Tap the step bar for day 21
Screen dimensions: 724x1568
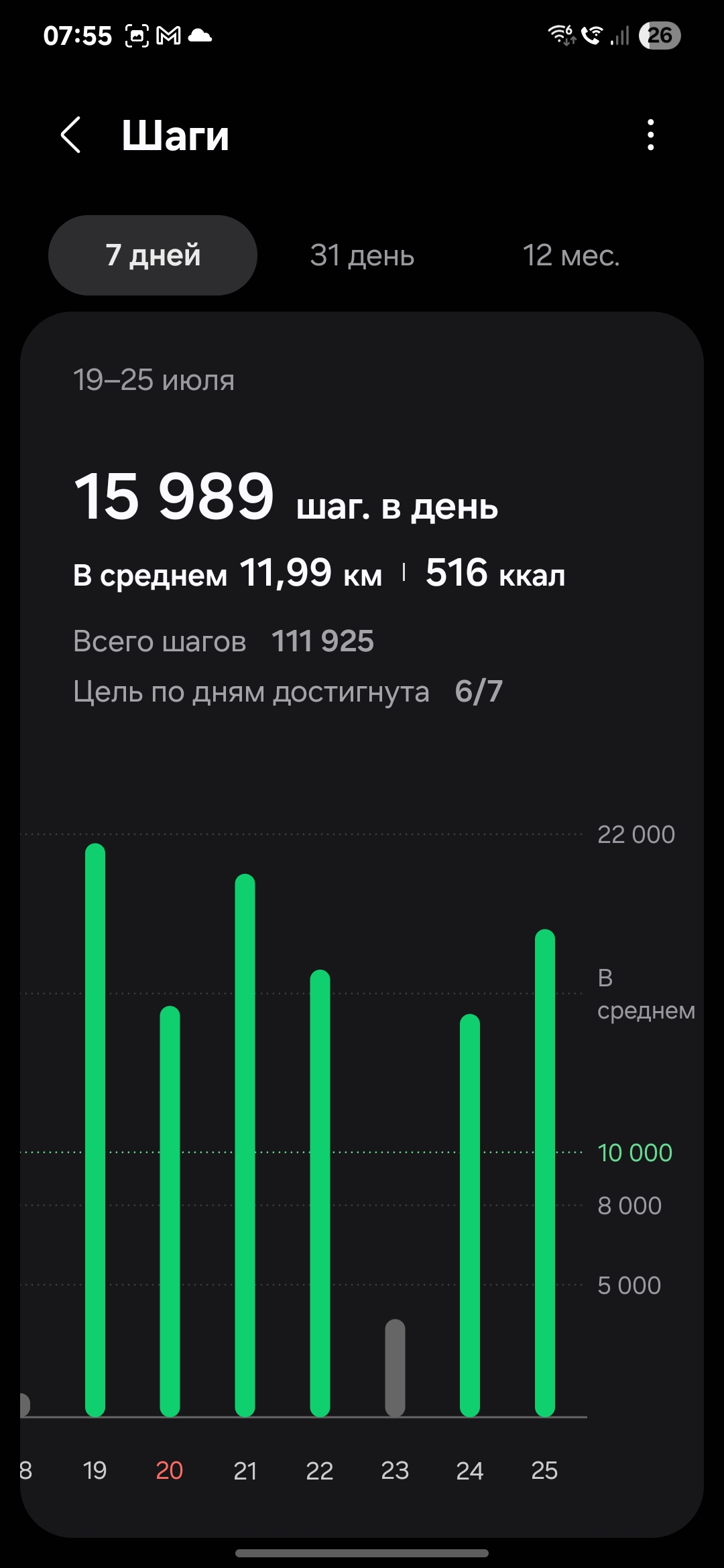(245, 1145)
